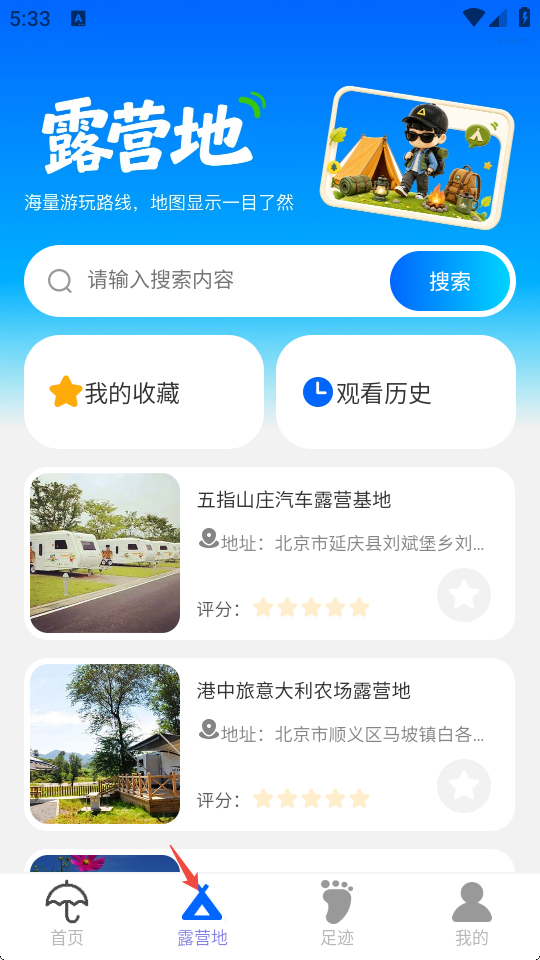Favorite 港中旅意大利农场露营地 with star icon
The image size is (540, 960).
[x=464, y=786]
